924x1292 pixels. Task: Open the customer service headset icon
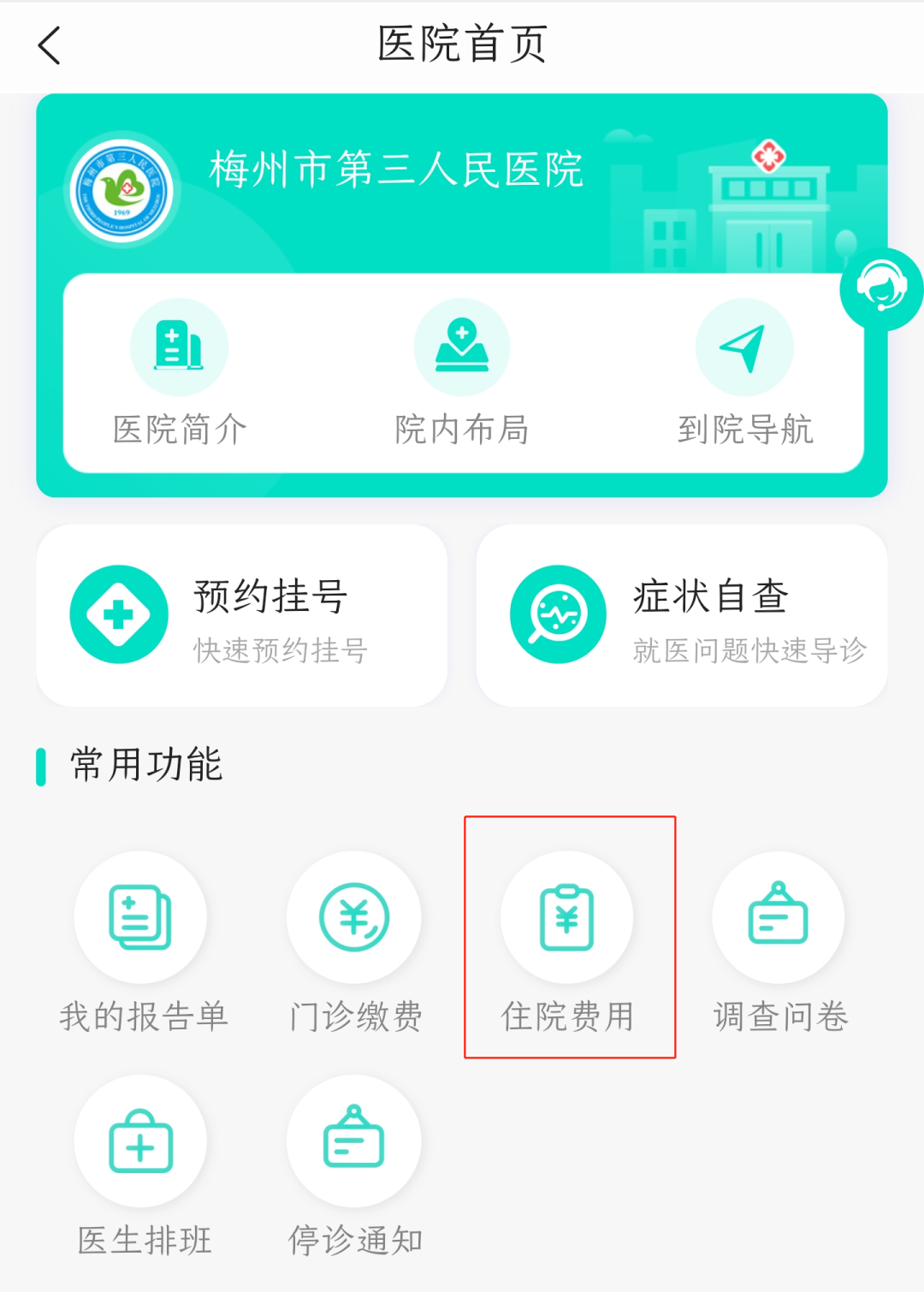coord(880,288)
